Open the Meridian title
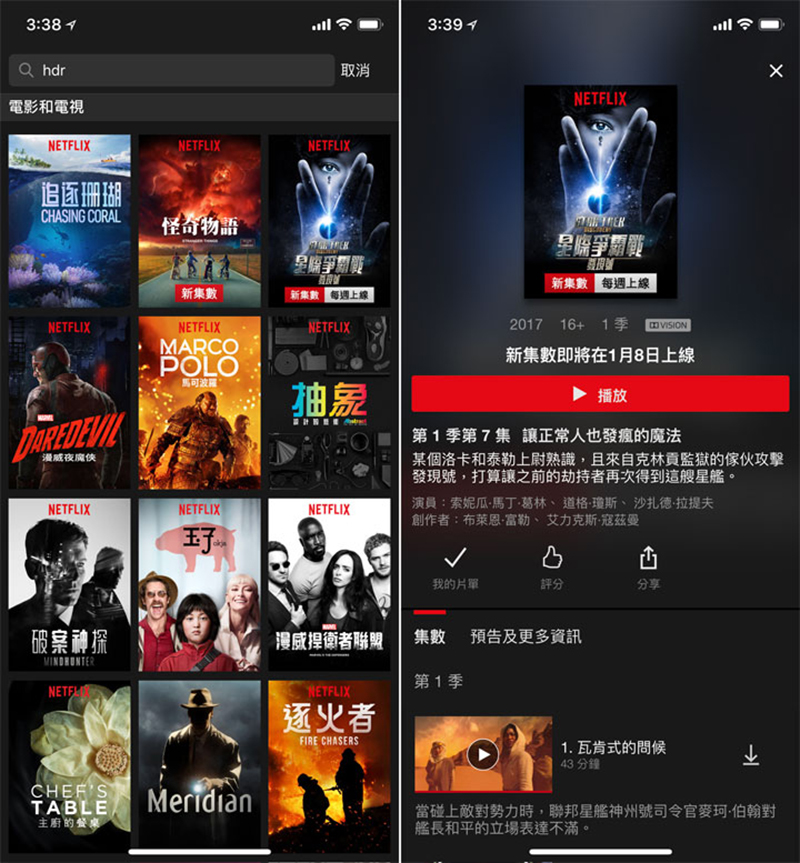 (x=199, y=765)
